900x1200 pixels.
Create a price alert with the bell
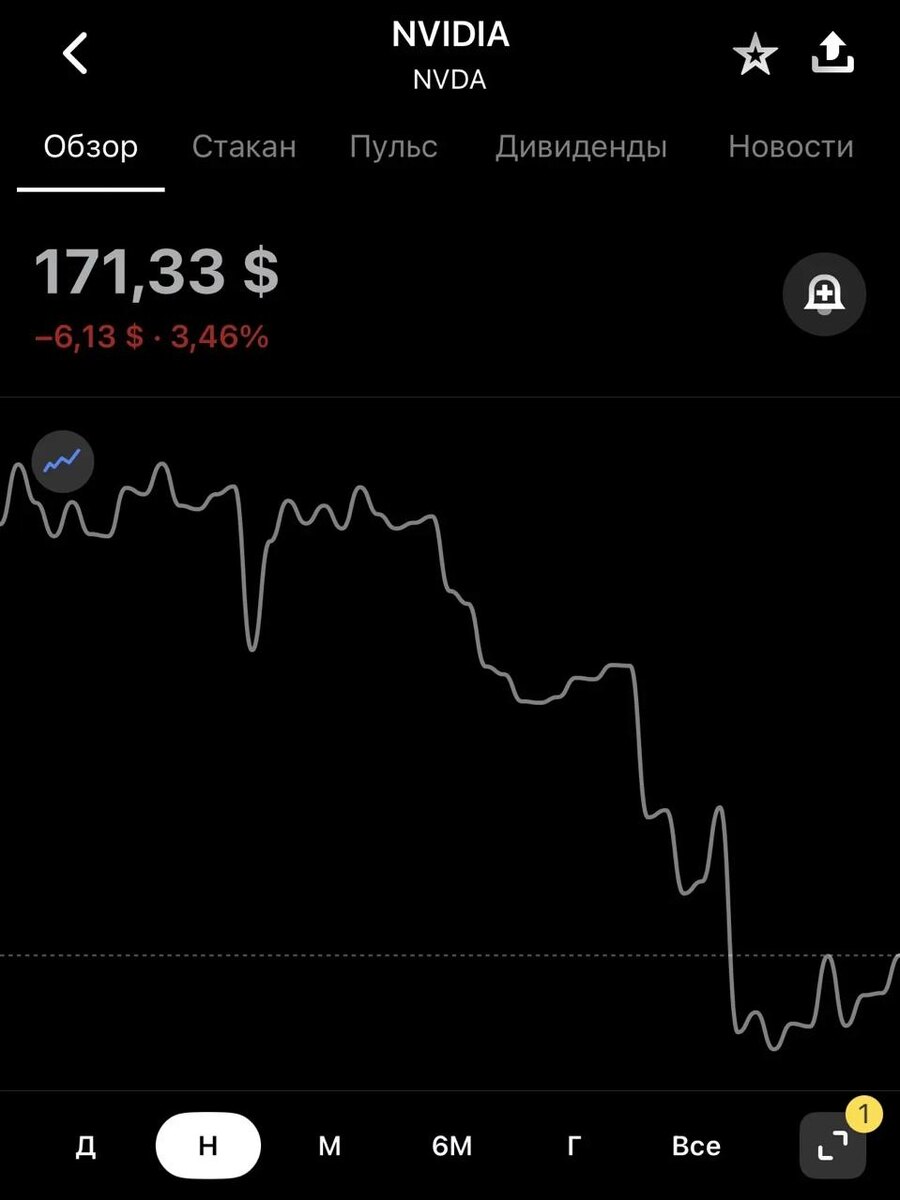tap(823, 294)
